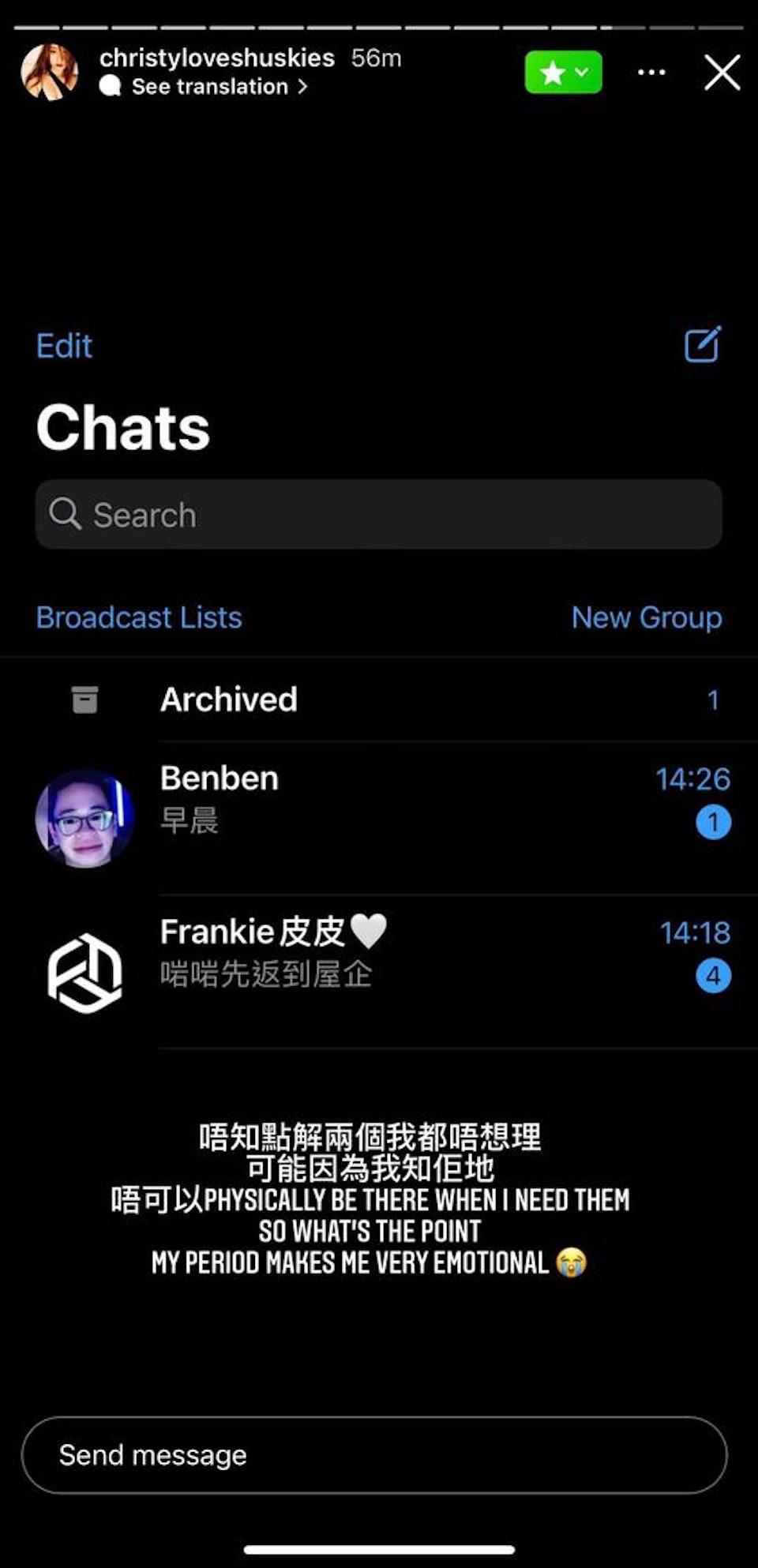Close the story viewer
Screen dimensions: 758x1568
pyautogui.click(x=722, y=73)
